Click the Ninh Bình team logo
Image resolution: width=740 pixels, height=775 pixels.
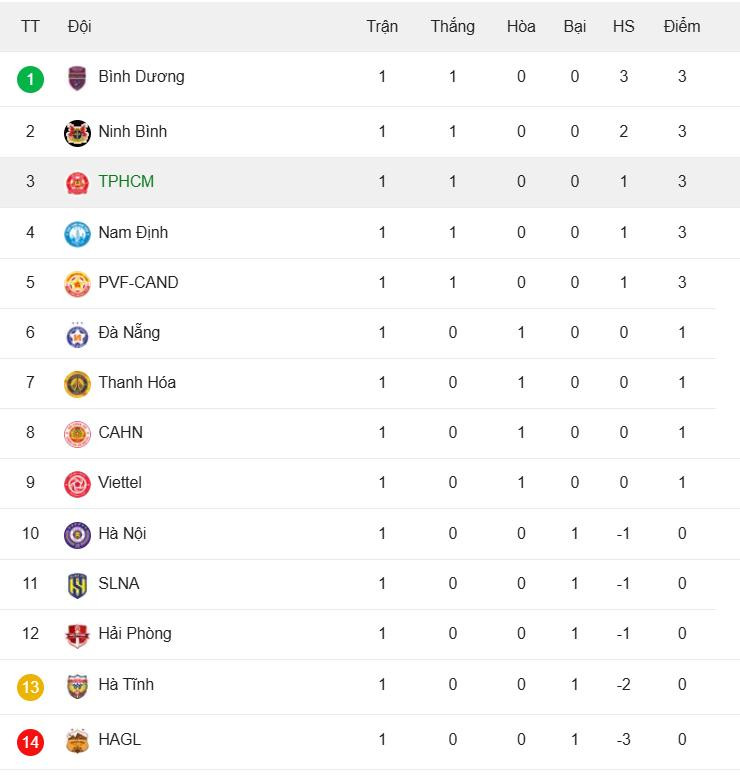(x=76, y=131)
